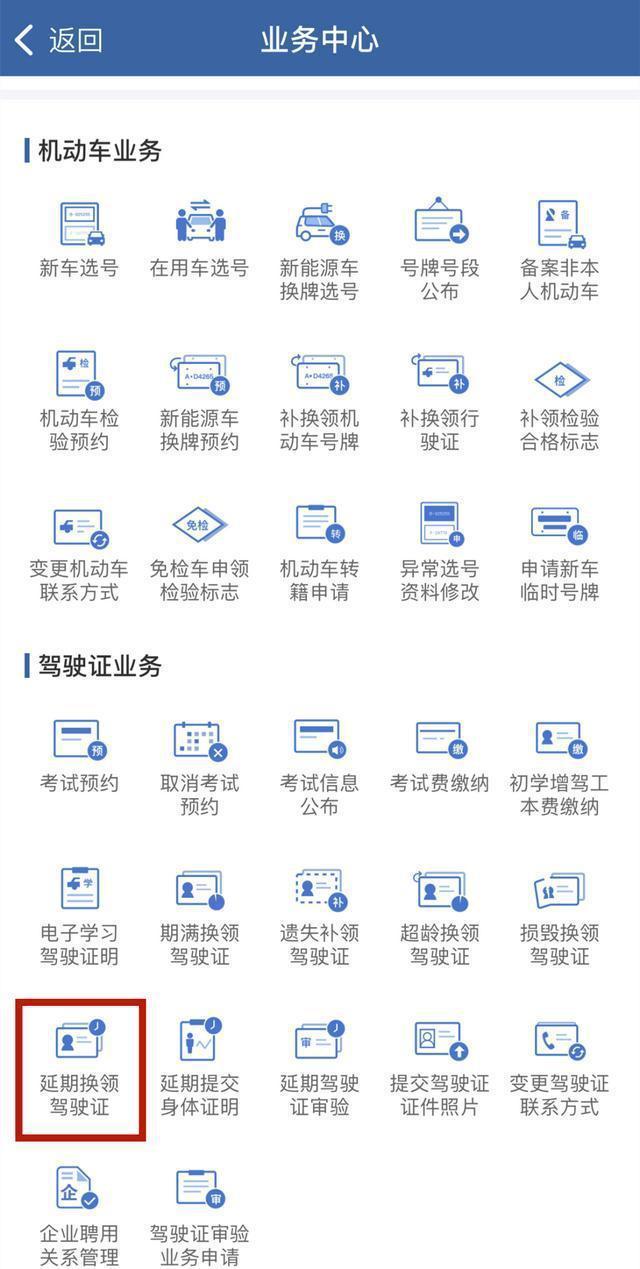Viewport: 640px width, 1269px height.
Task: Apply for 补领检验合格标志
Action: pos(559,400)
